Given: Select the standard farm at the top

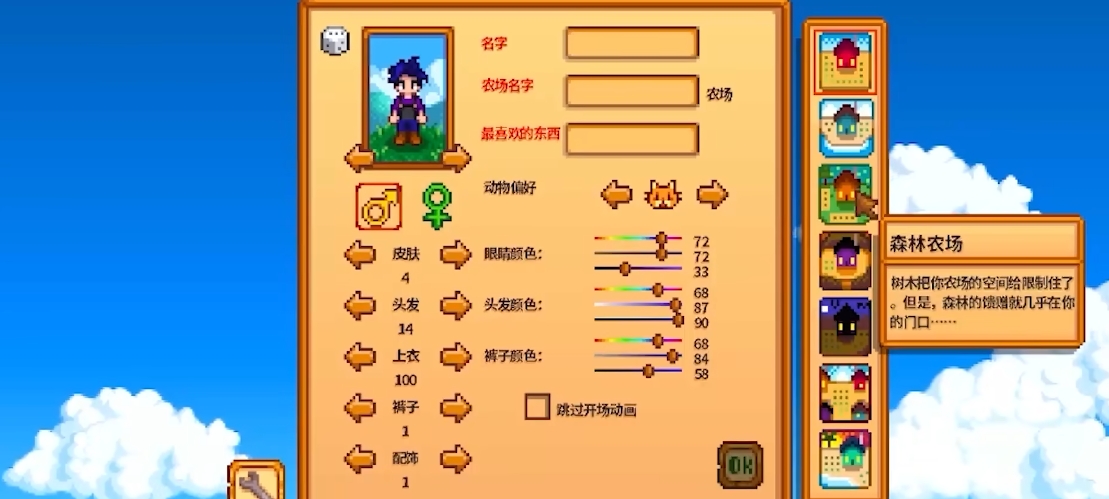Looking at the screenshot, I should coord(845,62).
